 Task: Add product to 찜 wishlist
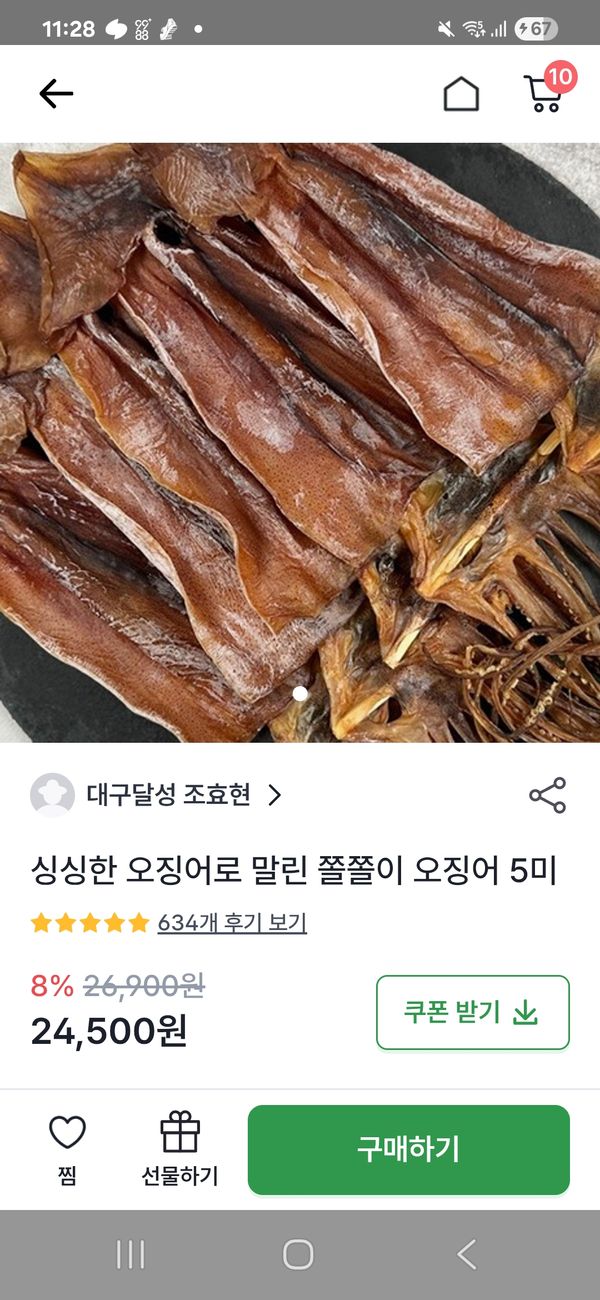(x=67, y=1149)
